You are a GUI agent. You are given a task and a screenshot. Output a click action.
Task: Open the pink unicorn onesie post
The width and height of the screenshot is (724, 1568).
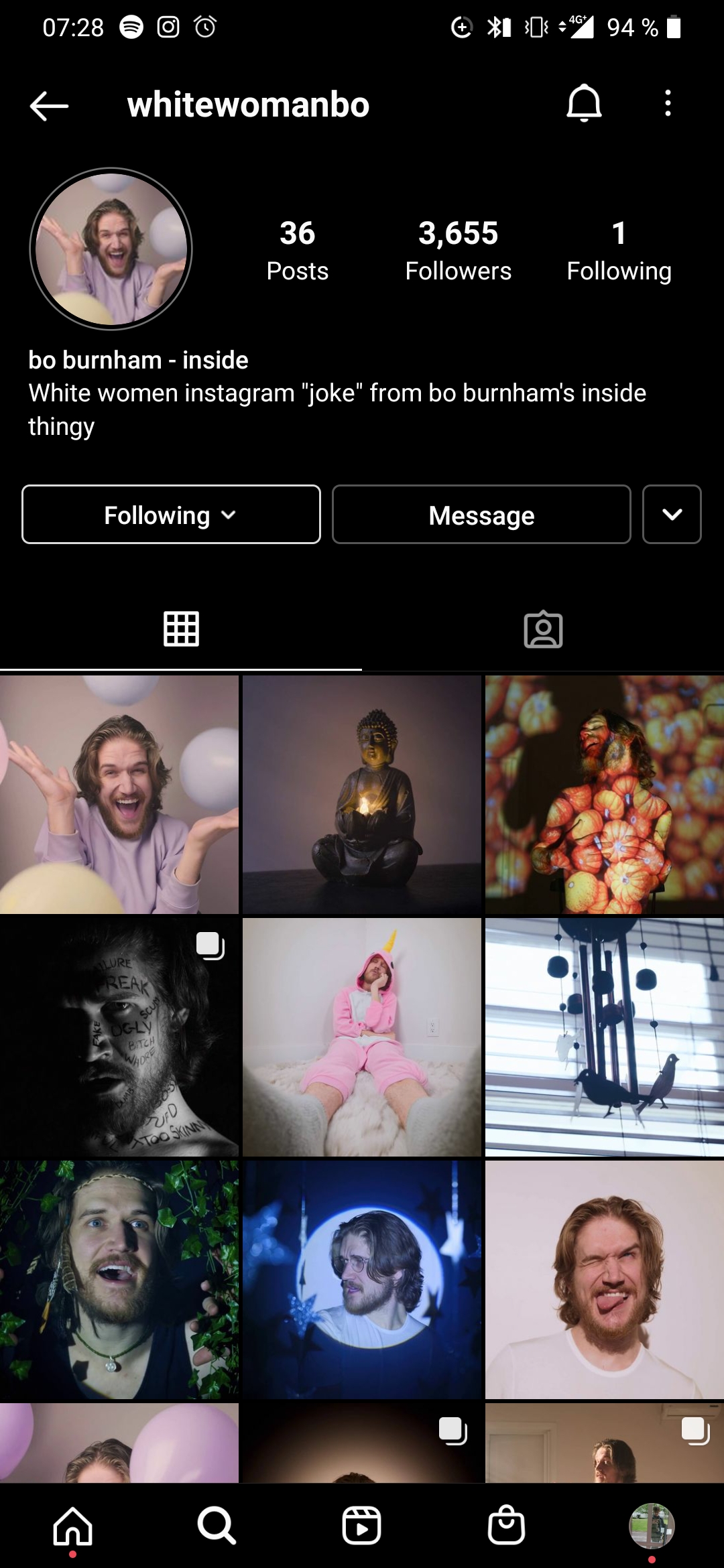[362, 1037]
